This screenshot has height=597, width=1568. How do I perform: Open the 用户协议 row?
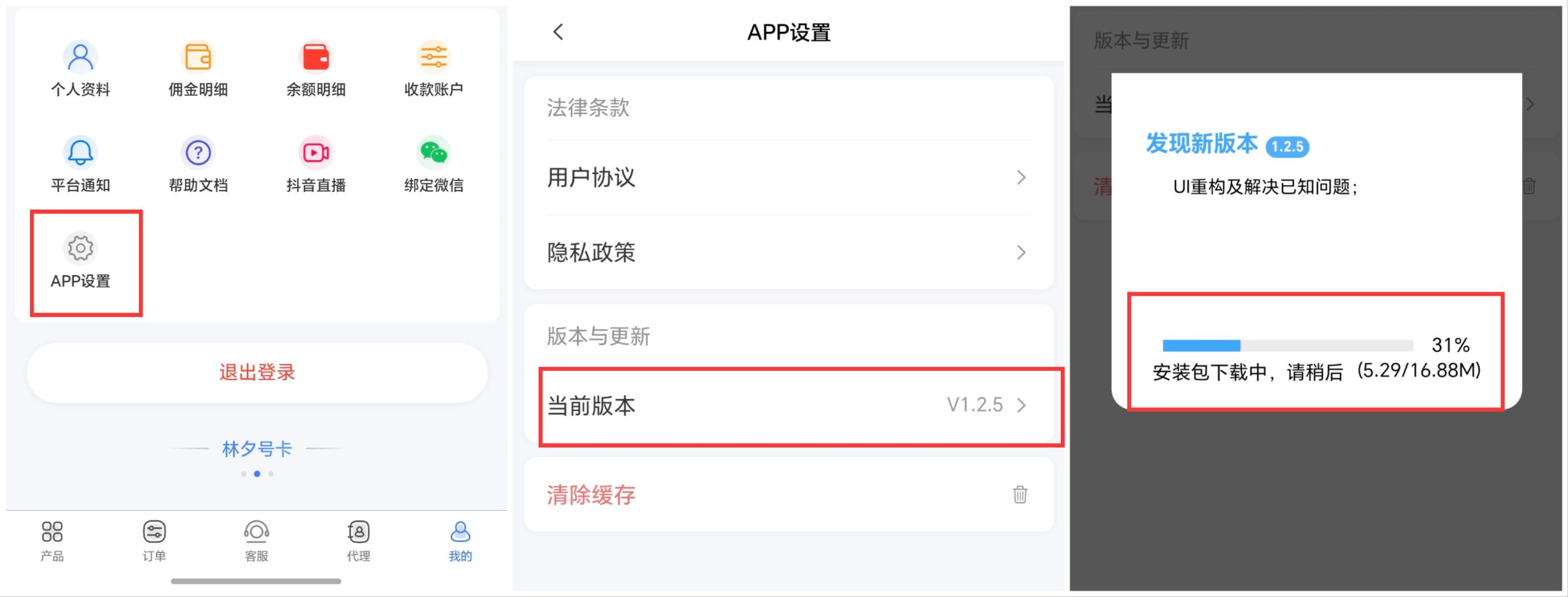[789, 178]
